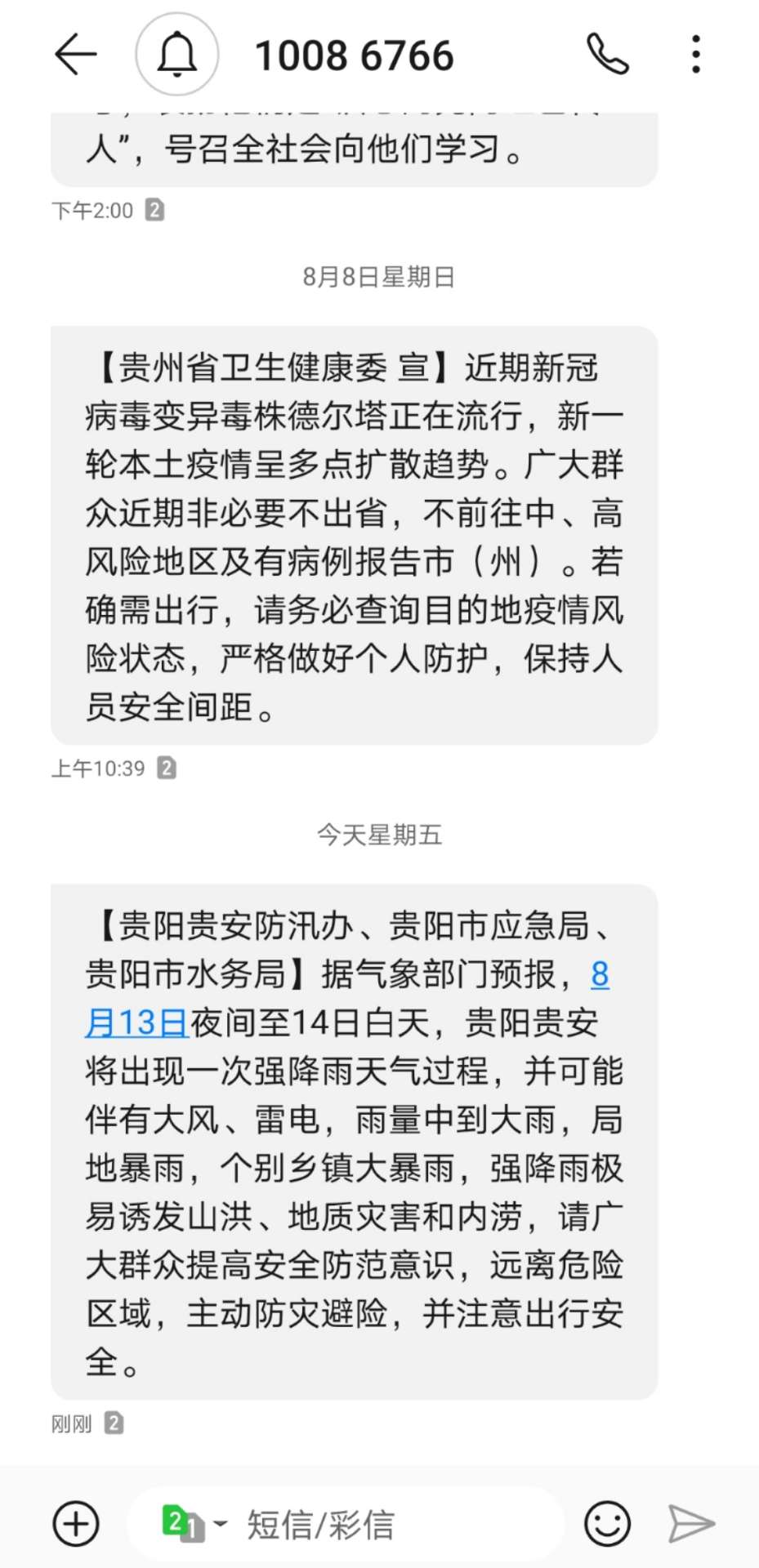Open the plus attachment options

[76, 1524]
